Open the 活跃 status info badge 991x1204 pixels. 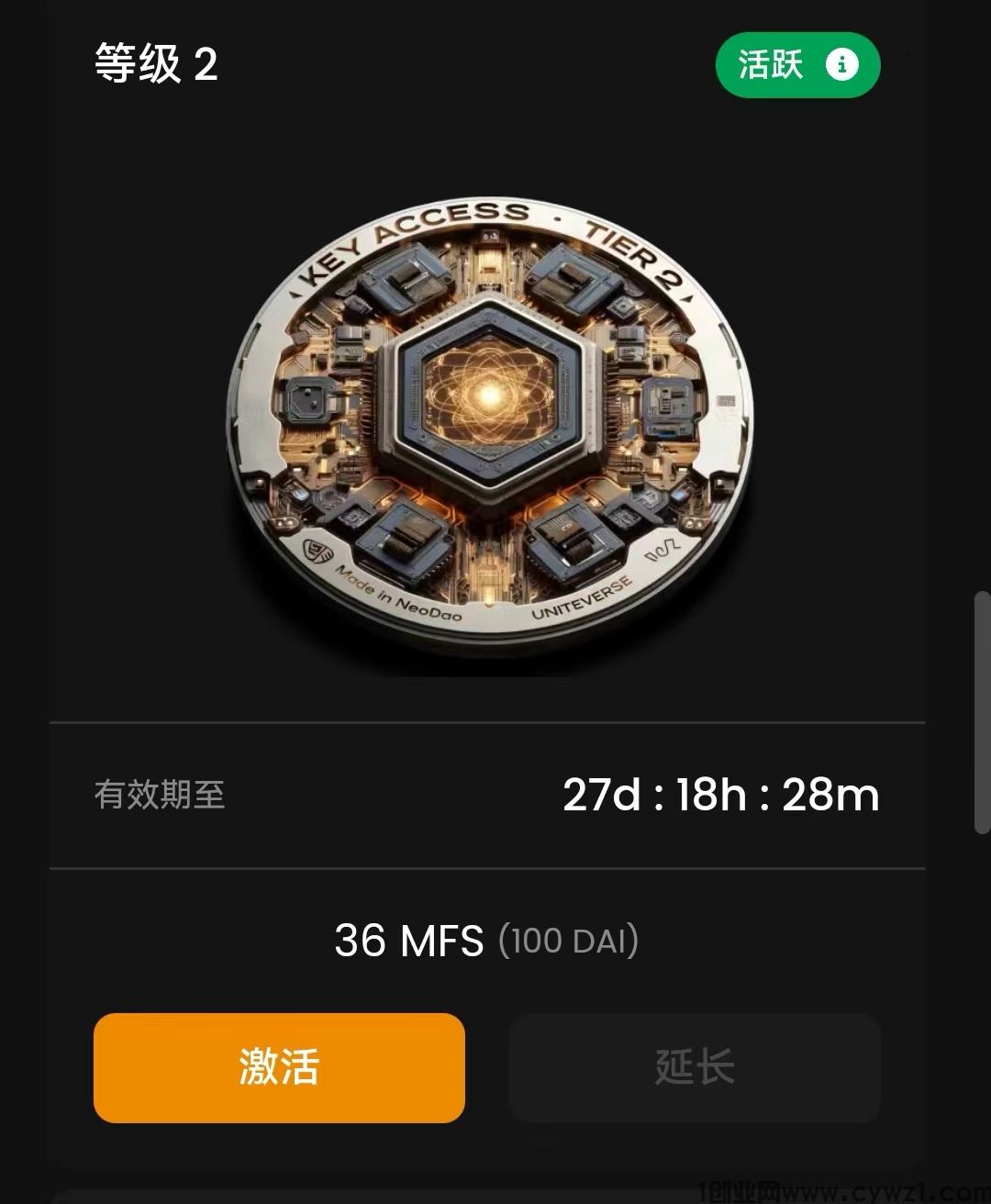797,65
